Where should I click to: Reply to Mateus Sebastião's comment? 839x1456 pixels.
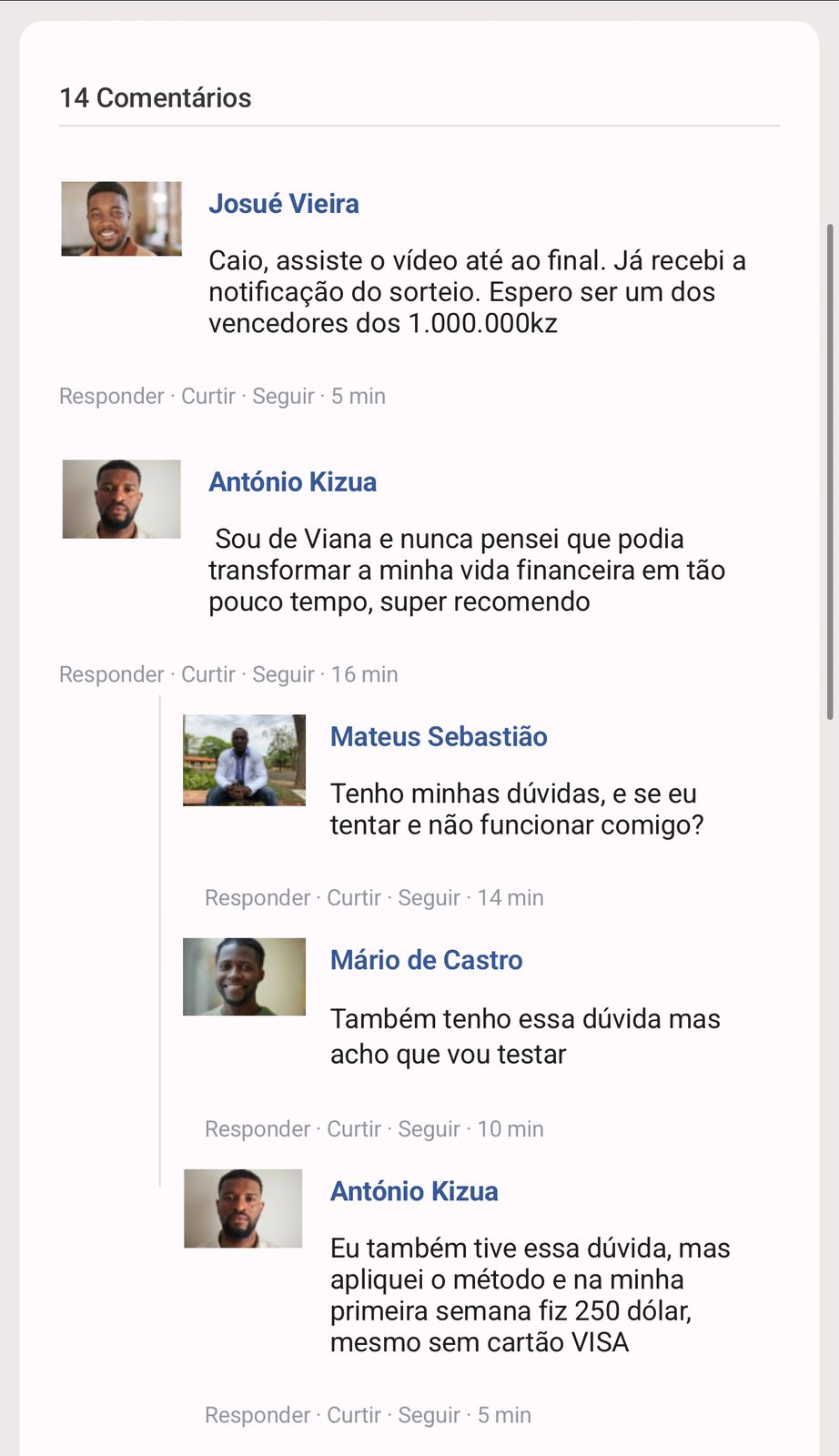[257, 898]
